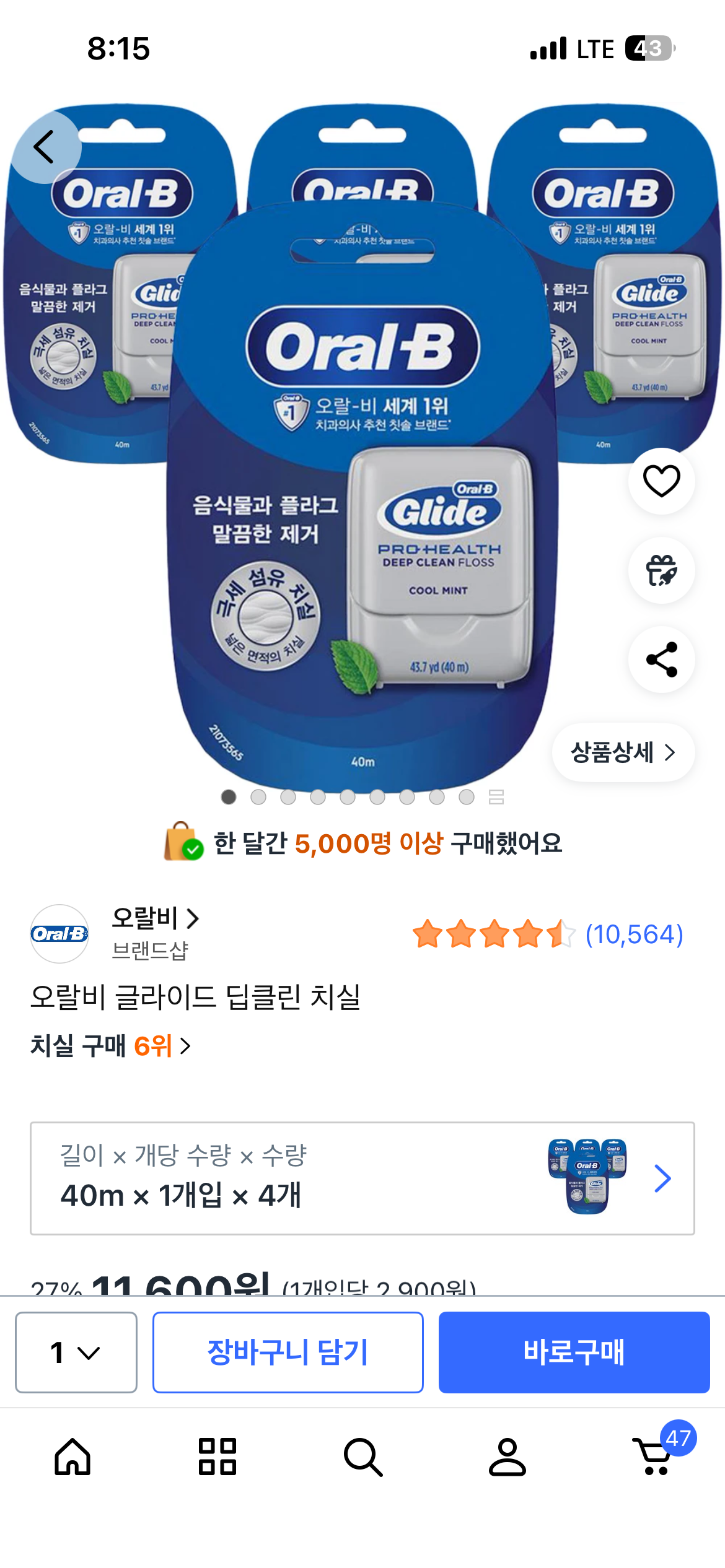Change the 40m × 1개입 × 4개 option
Viewport: 725px width, 1568px height.
click(362, 1178)
